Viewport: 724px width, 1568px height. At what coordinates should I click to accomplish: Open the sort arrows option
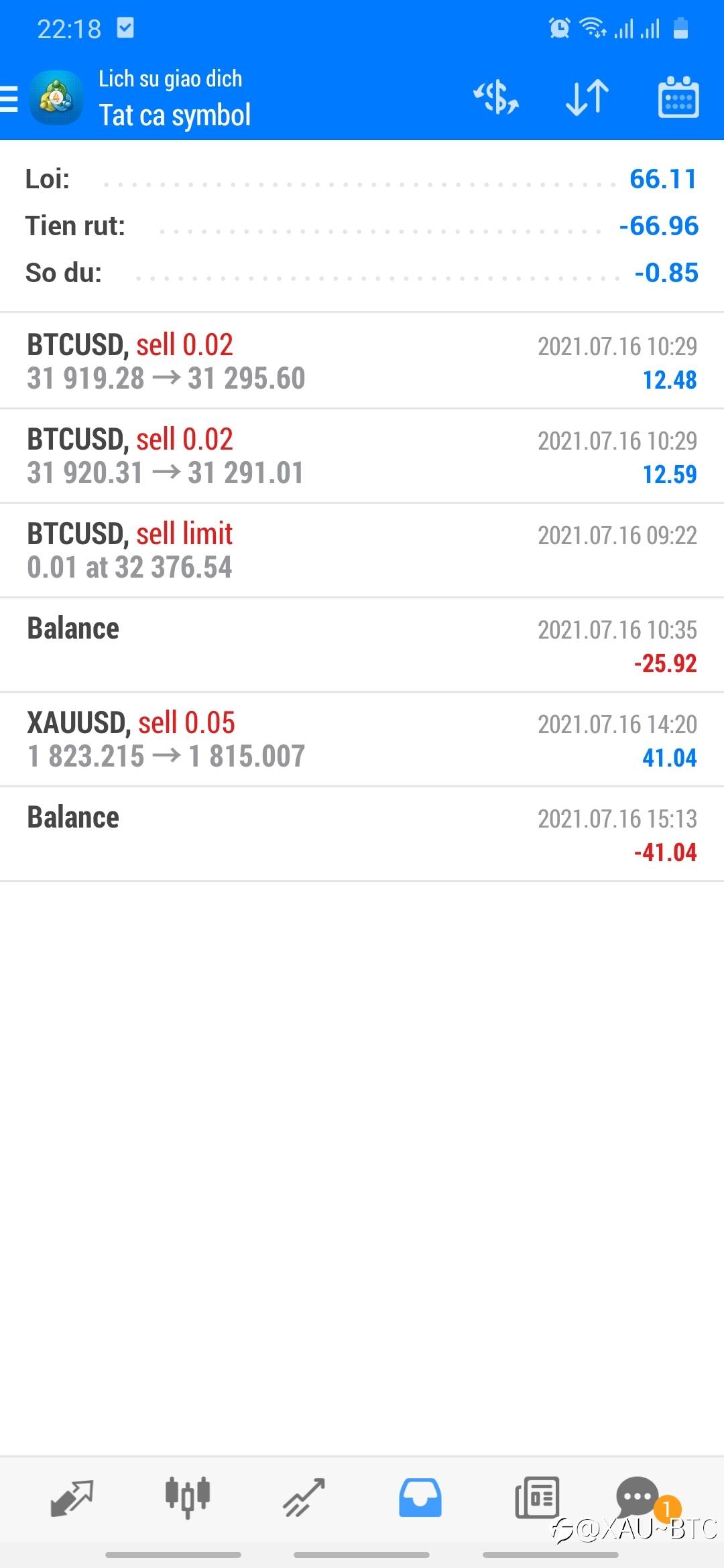587,98
